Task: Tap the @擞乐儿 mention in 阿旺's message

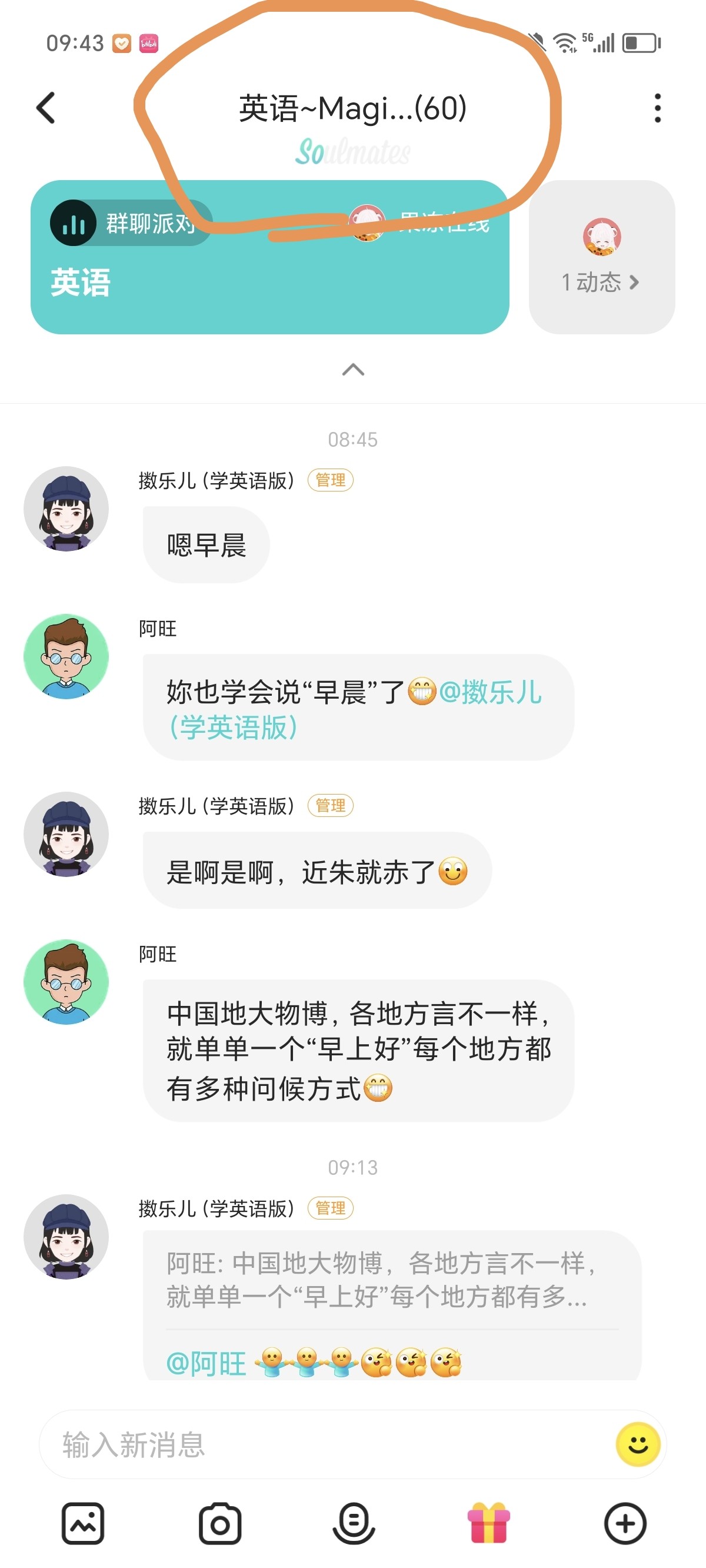Action: (x=354, y=710)
